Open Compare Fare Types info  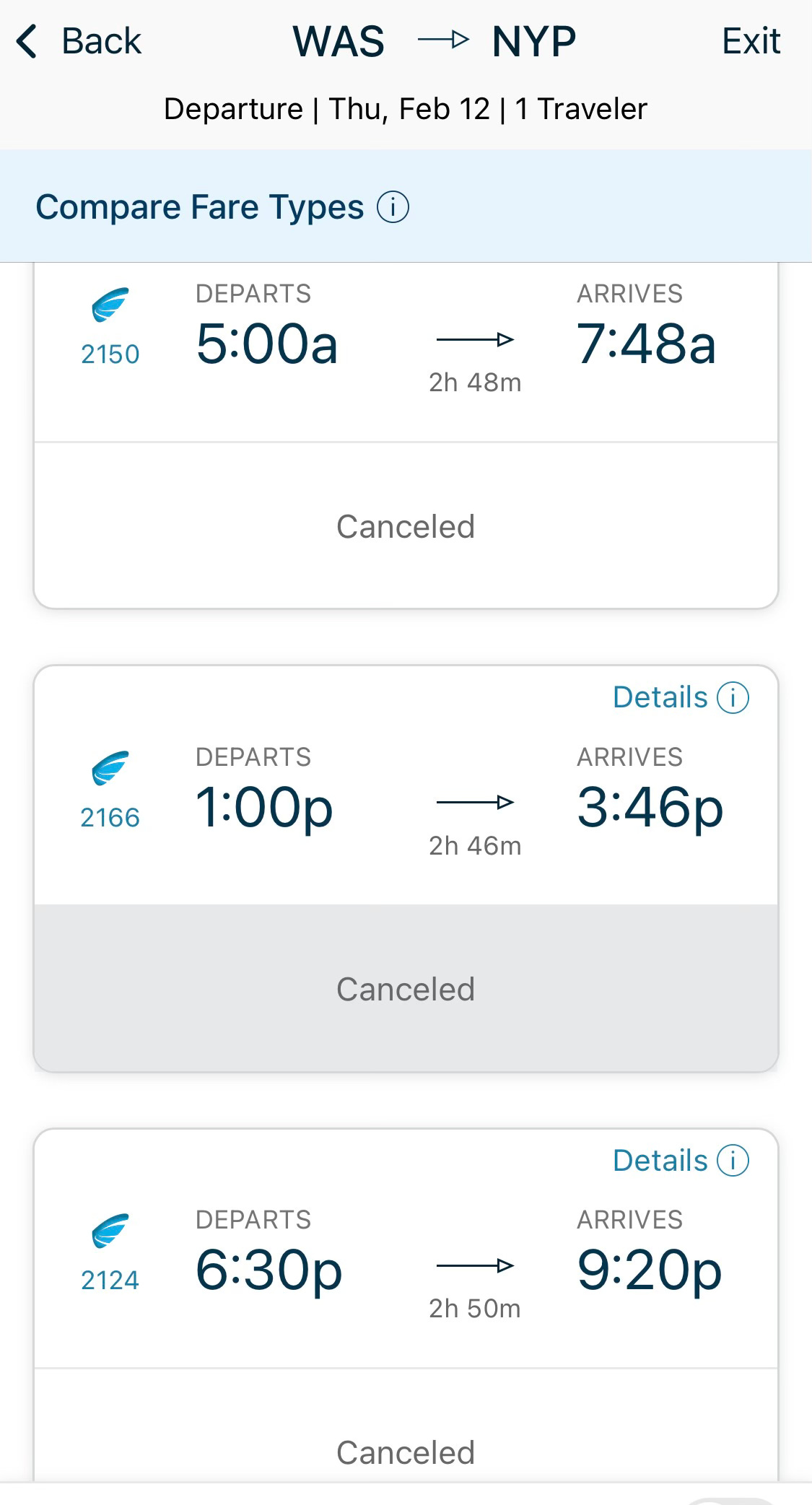tap(393, 208)
